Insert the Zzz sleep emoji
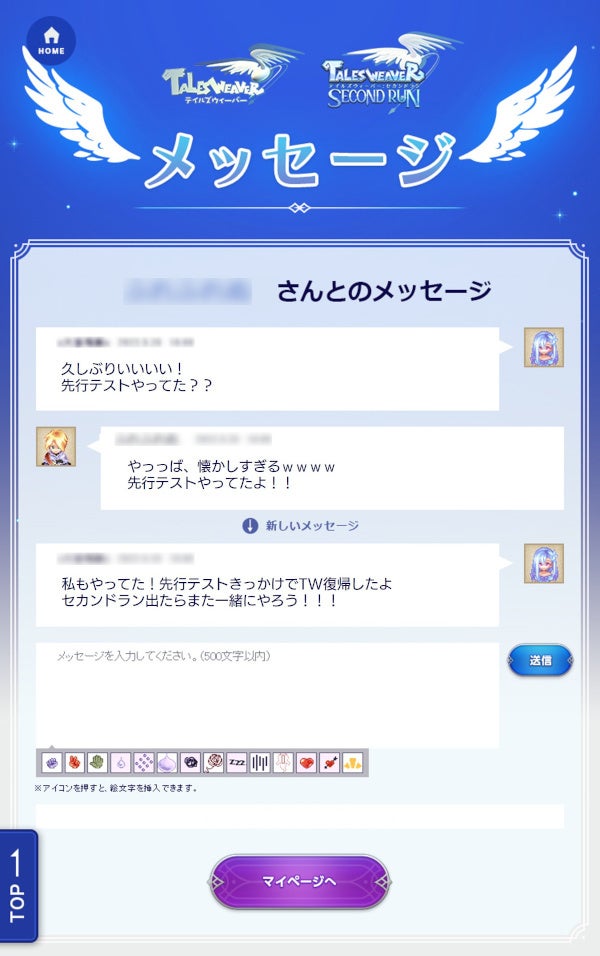The height and width of the screenshot is (956, 600). 237,763
